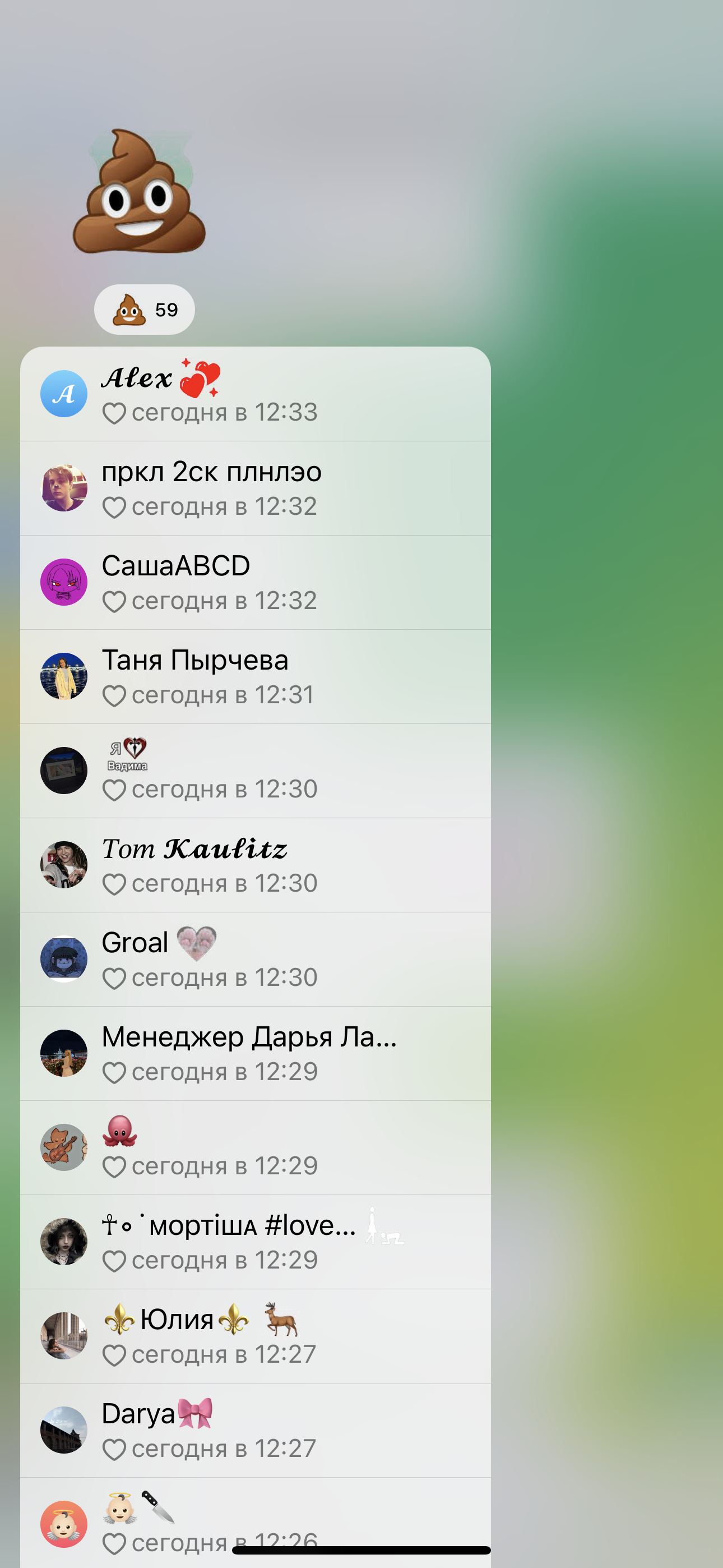Open the row for пркл 2ск плнлэо
723x1568 pixels.
point(255,488)
